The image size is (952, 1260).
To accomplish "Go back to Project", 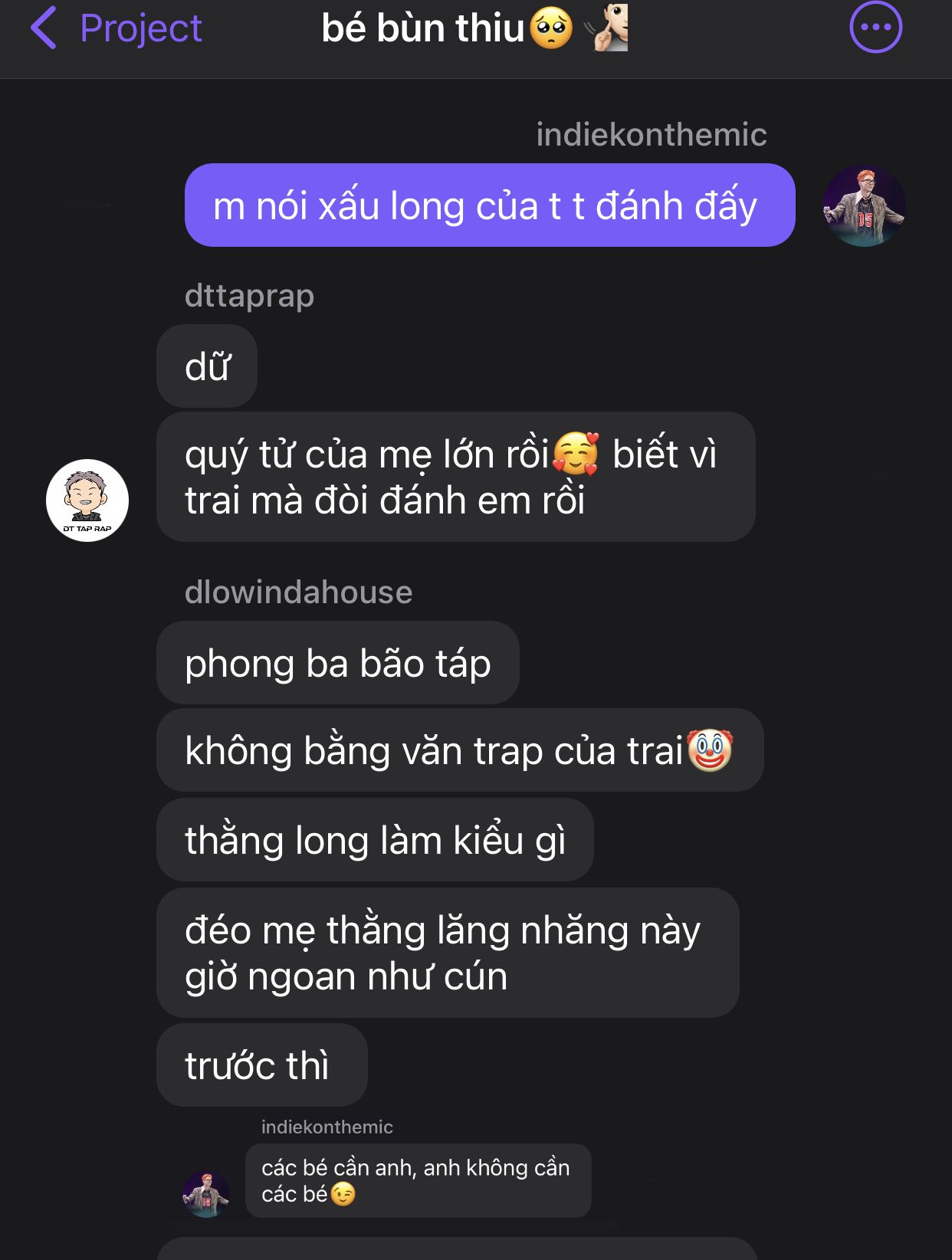I will tap(115, 29).
